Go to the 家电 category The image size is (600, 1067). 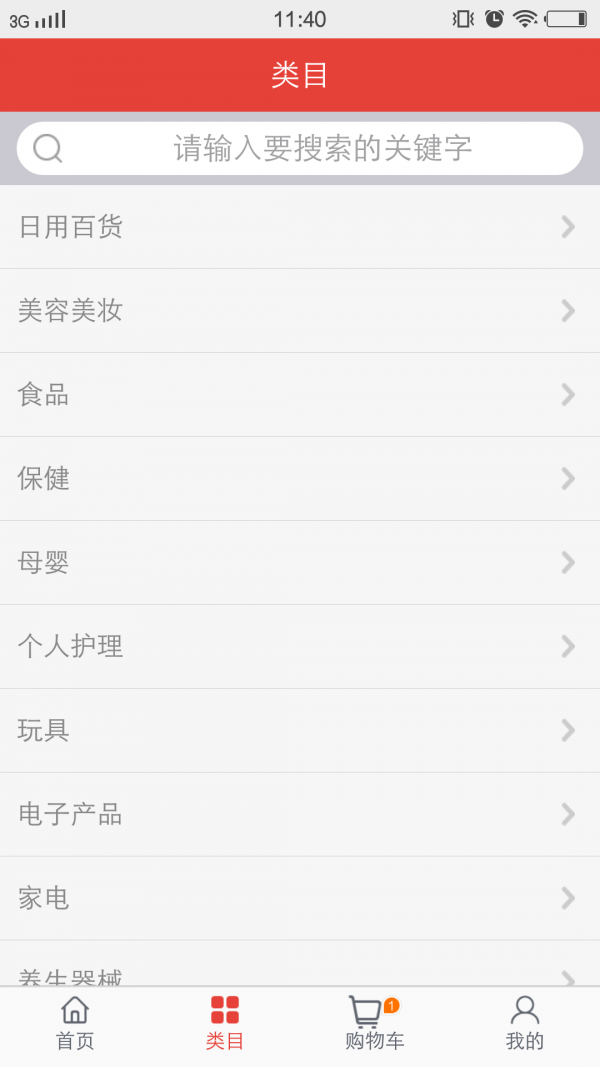300,899
